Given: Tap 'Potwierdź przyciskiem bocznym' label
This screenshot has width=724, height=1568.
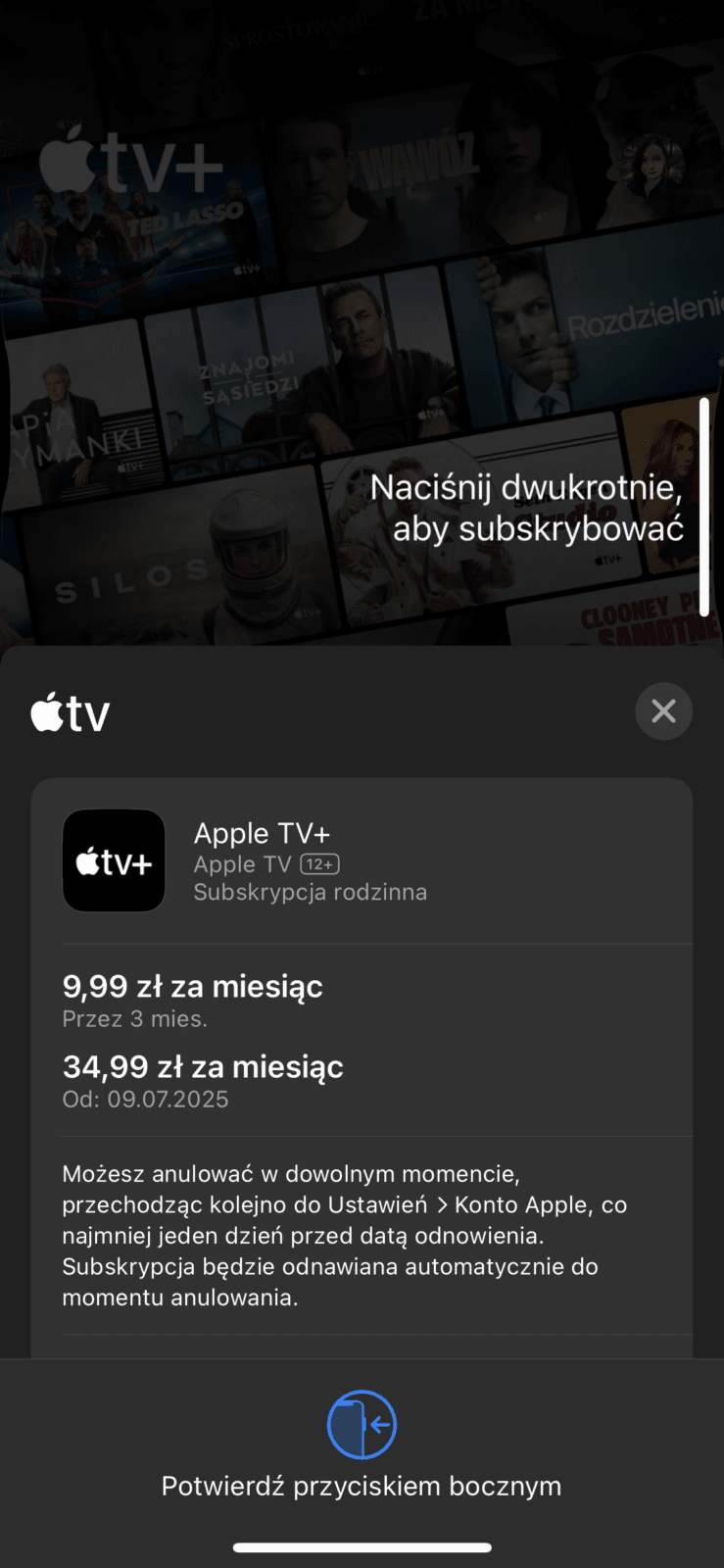Looking at the screenshot, I should coord(362,1484).
